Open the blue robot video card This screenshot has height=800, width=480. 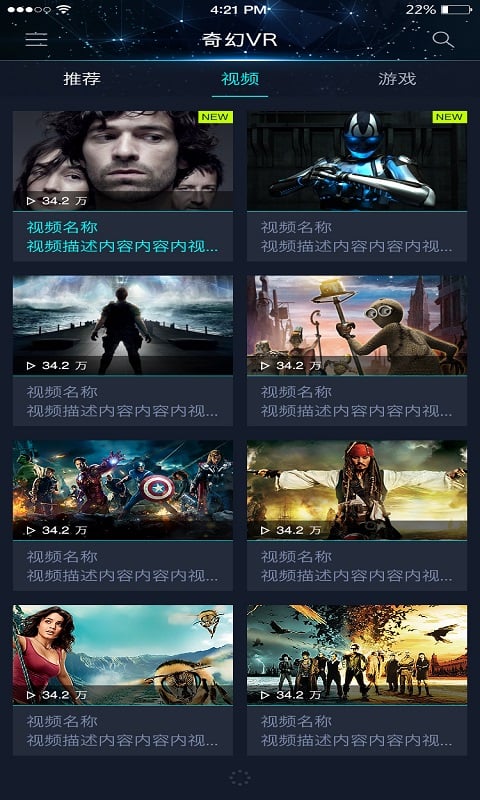coord(357,186)
